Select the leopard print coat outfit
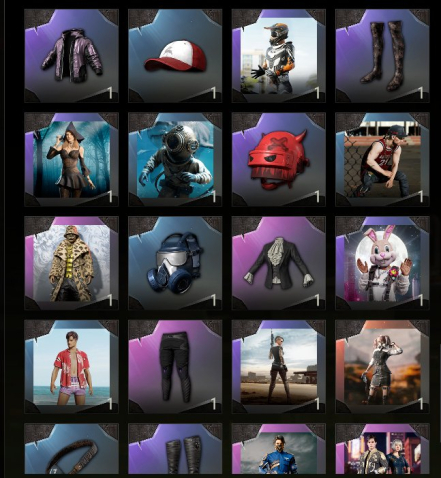Screen dimensions: 441x478 click(x=71, y=263)
